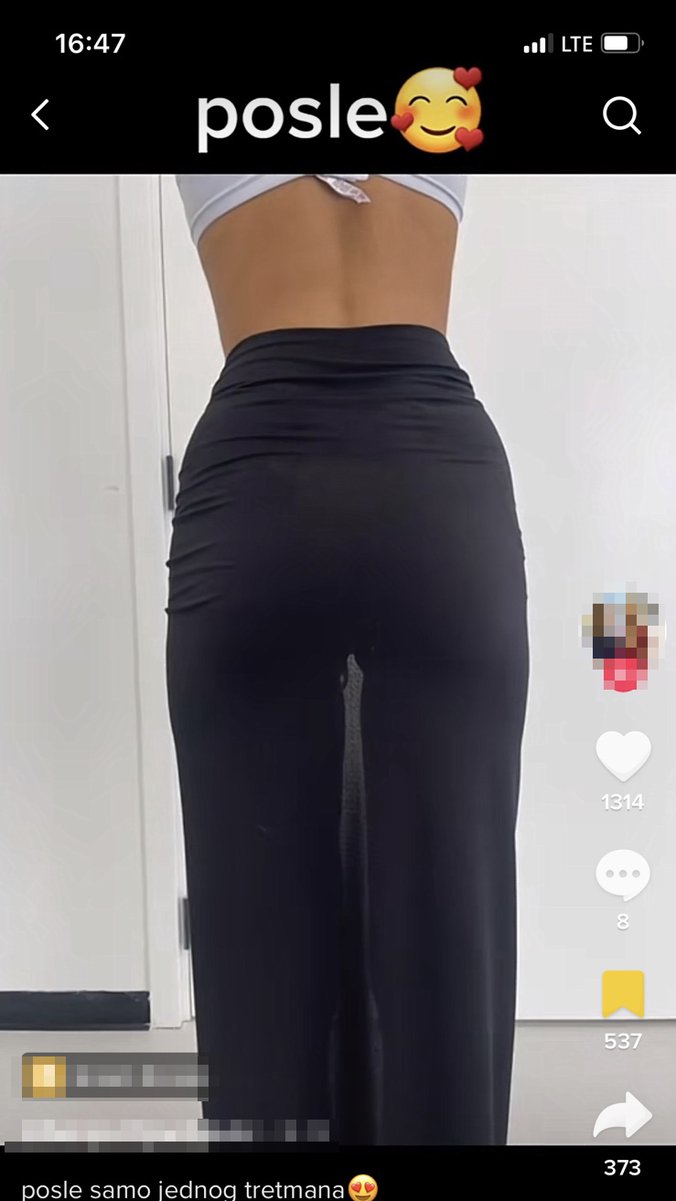Share the video with the arrow icon

click(x=623, y=1117)
